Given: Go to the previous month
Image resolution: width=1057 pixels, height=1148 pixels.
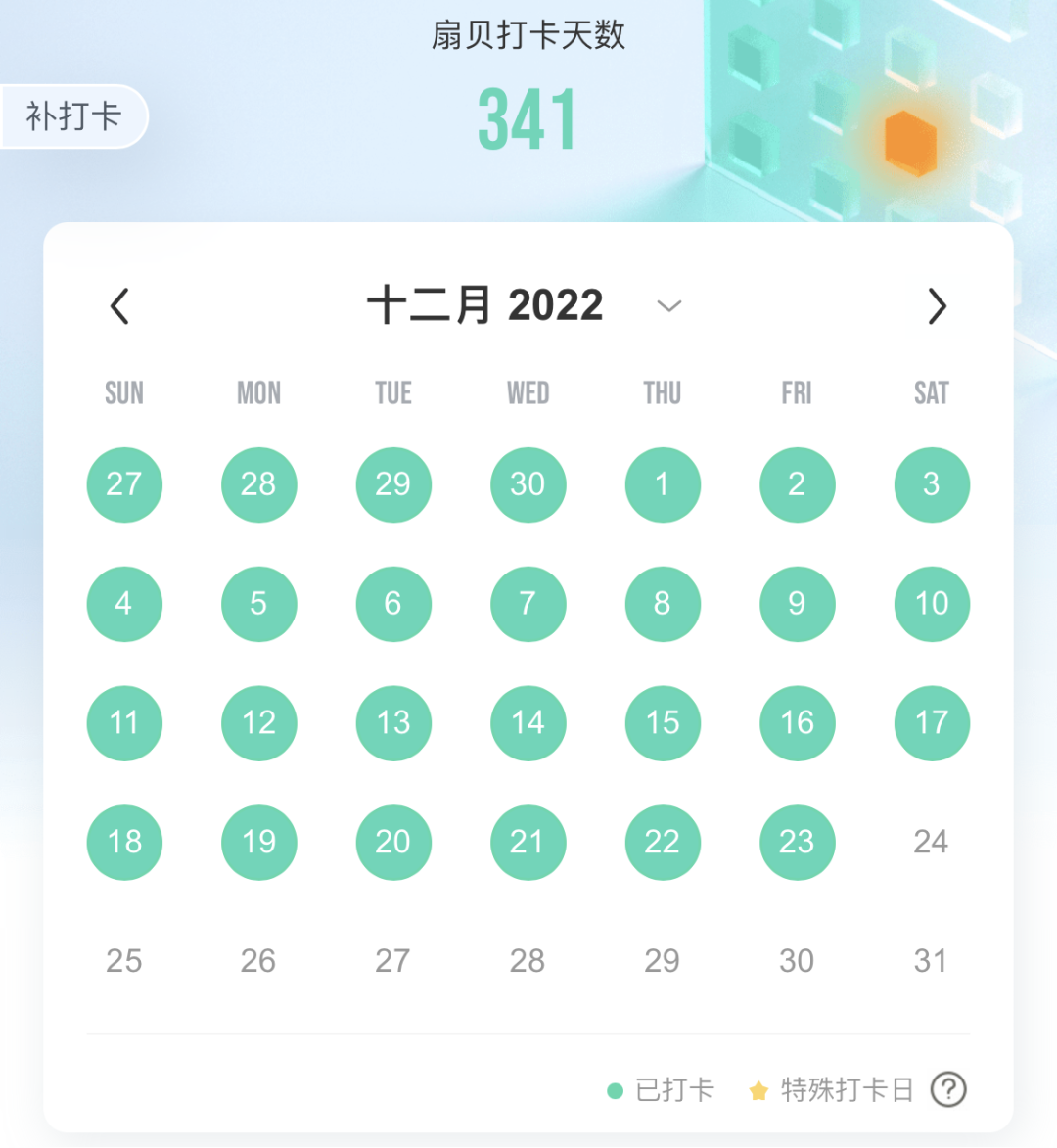Looking at the screenshot, I should coord(119,306).
